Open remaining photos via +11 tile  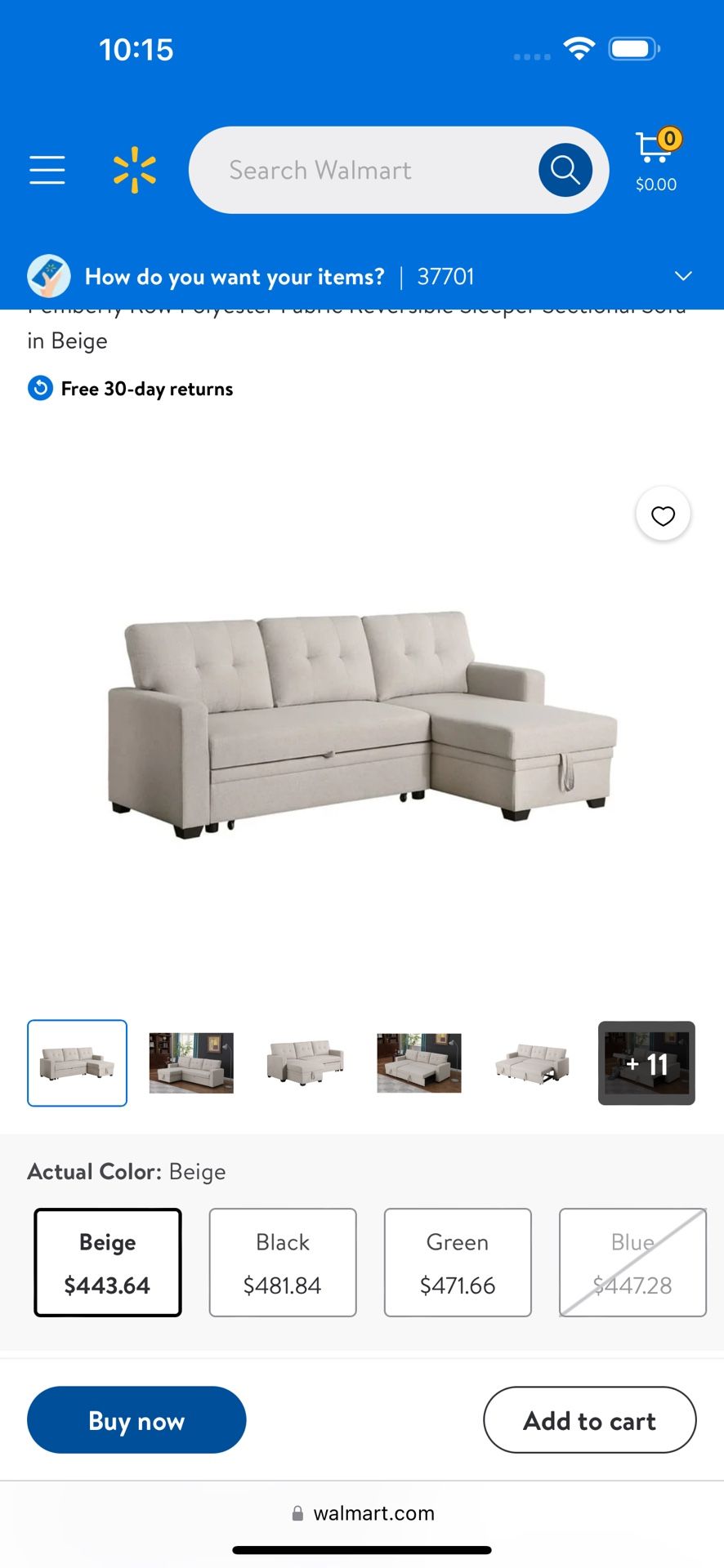tap(646, 1063)
